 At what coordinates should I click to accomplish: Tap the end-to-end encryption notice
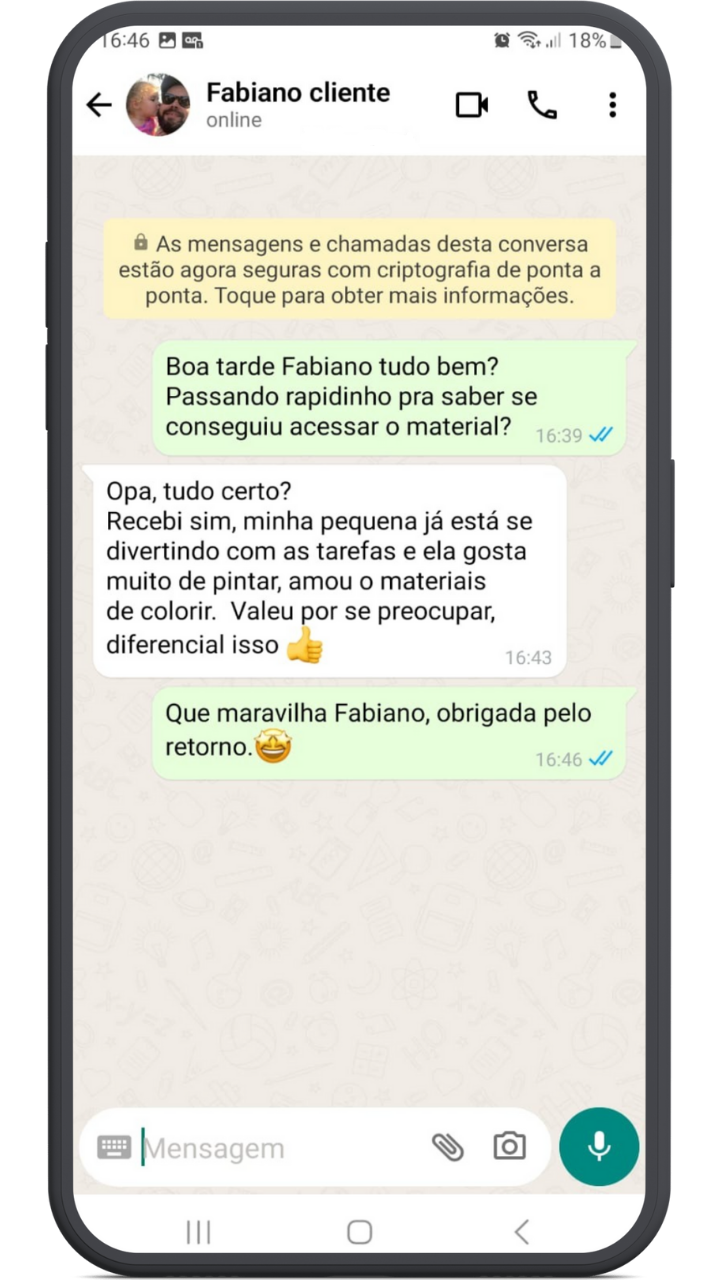[359, 270]
